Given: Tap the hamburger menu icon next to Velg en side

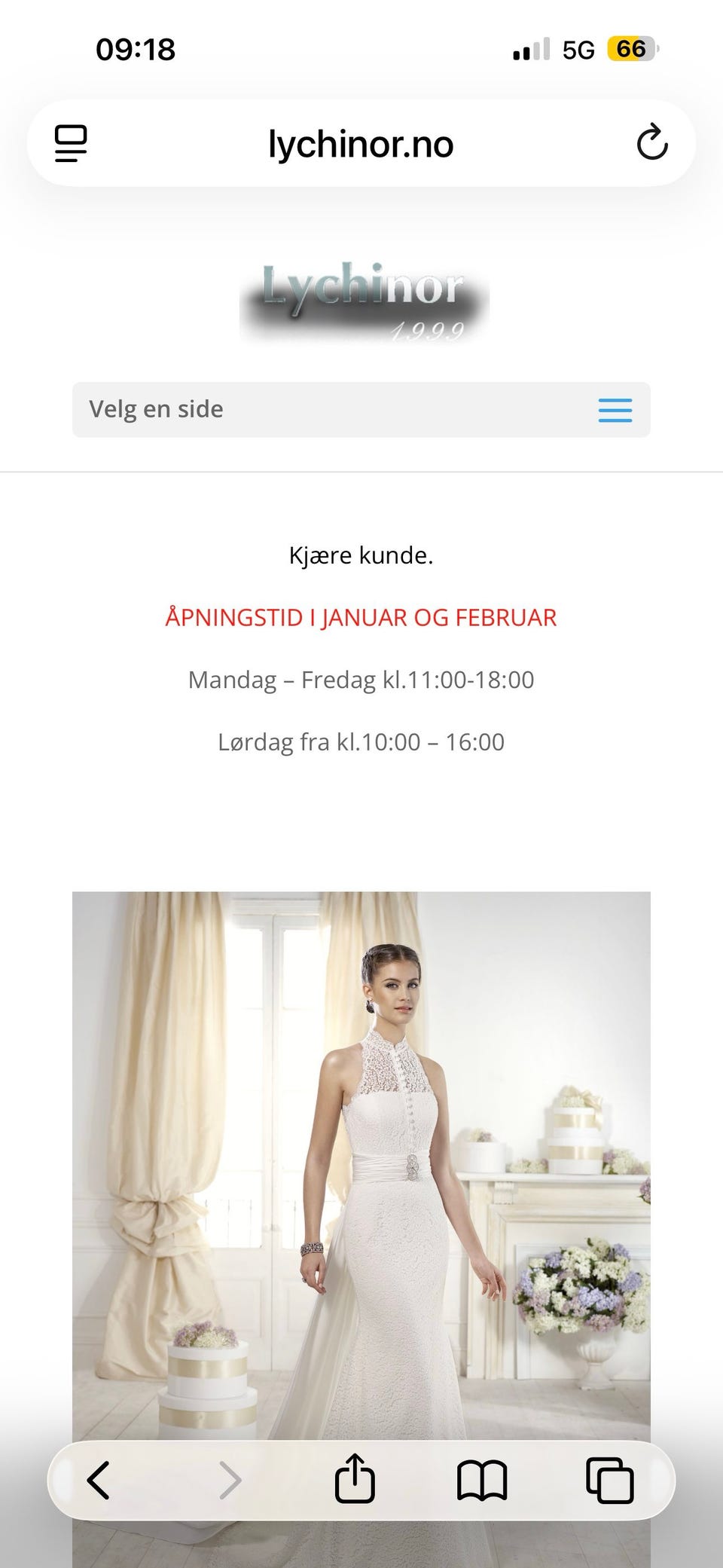Looking at the screenshot, I should (x=615, y=410).
